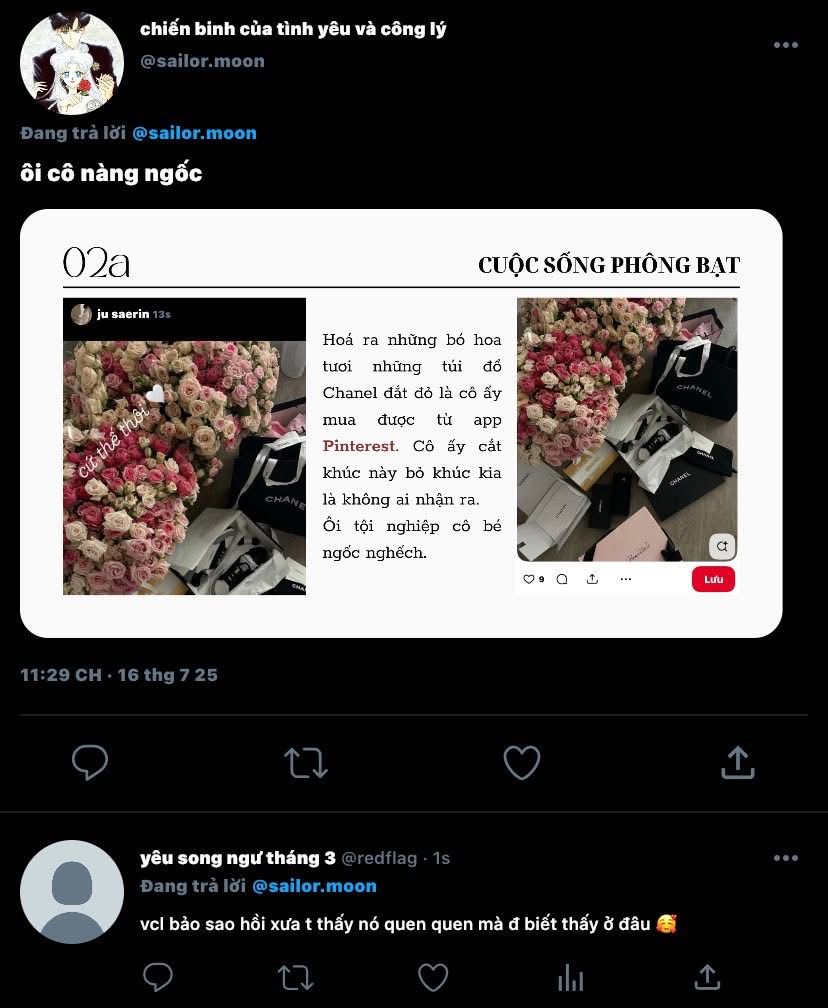Open the overflow menu on sailor.moon's tweet

786,45
